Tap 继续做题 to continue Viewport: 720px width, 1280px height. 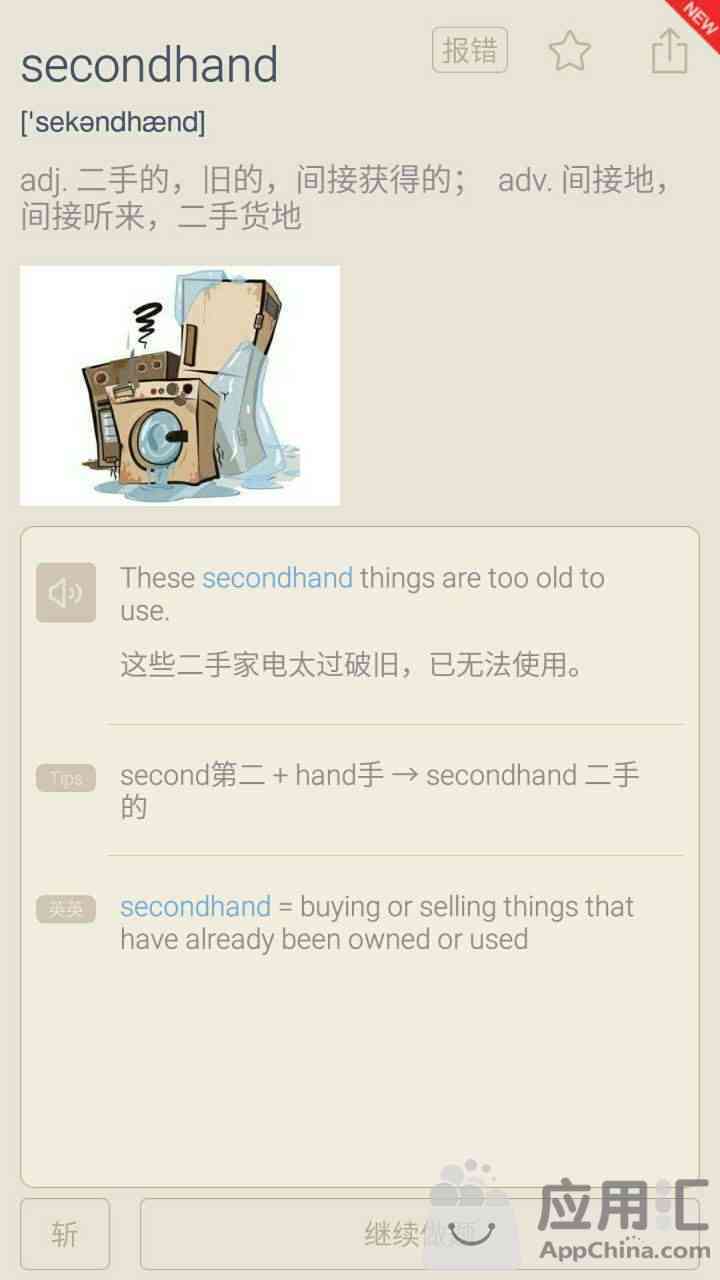420,1234
